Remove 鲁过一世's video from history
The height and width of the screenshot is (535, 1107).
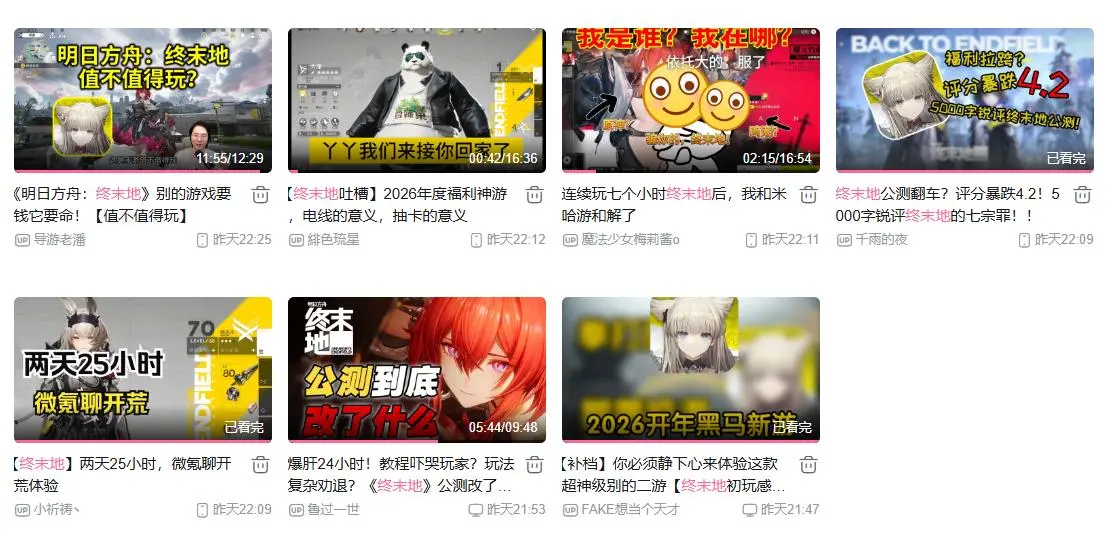coord(534,465)
